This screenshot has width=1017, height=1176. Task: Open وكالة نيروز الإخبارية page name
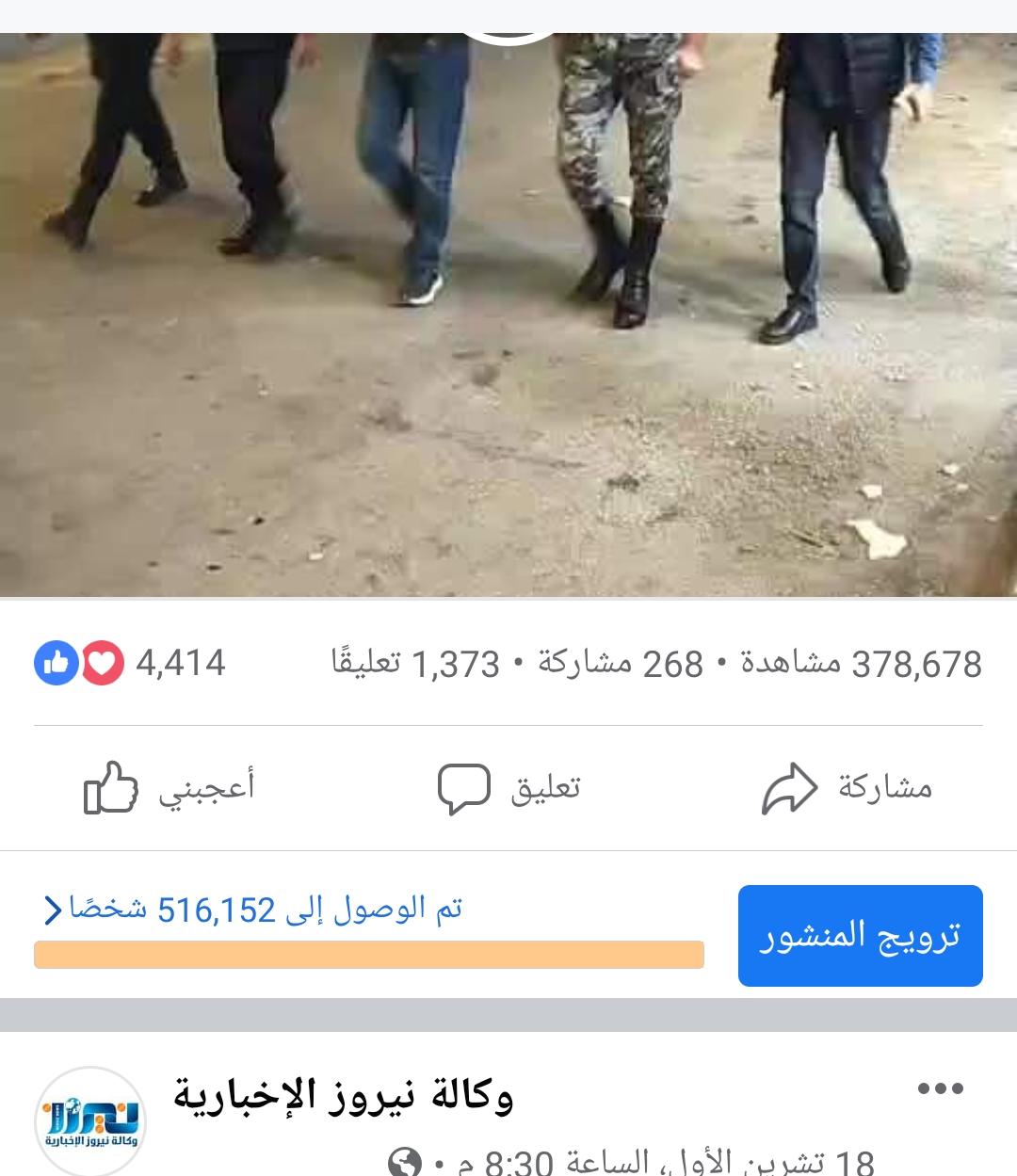point(344,1095)
